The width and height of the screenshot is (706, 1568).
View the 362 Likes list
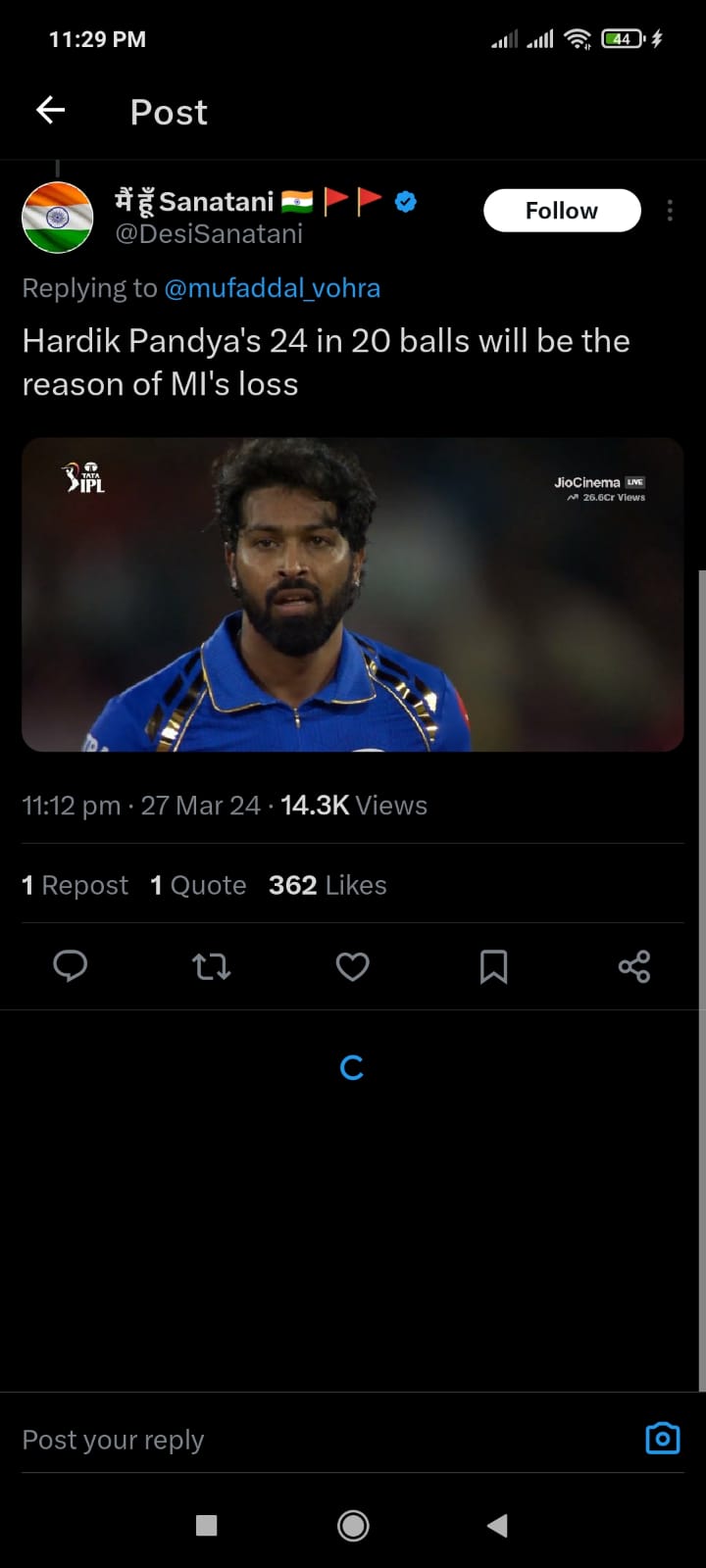point(328,885)
